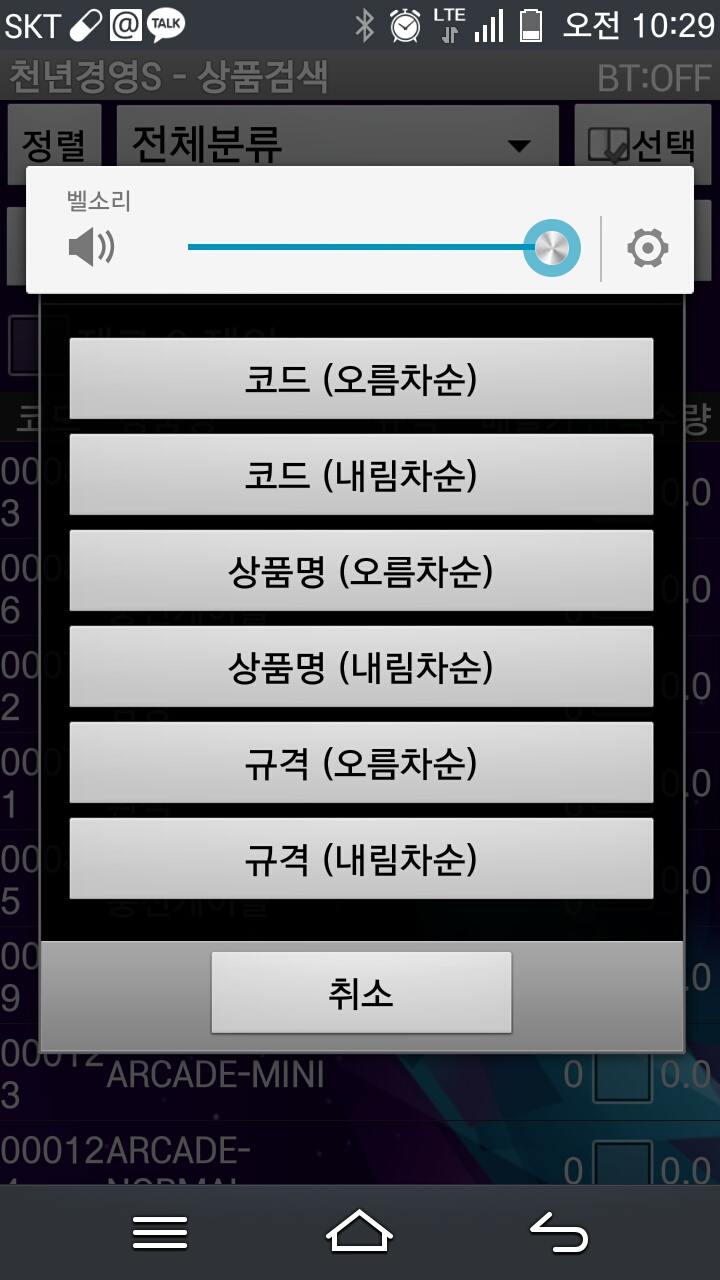Sort by 규격 (내림차순)
This screenshot has height=1280, width=720.
tap(361, 858)
